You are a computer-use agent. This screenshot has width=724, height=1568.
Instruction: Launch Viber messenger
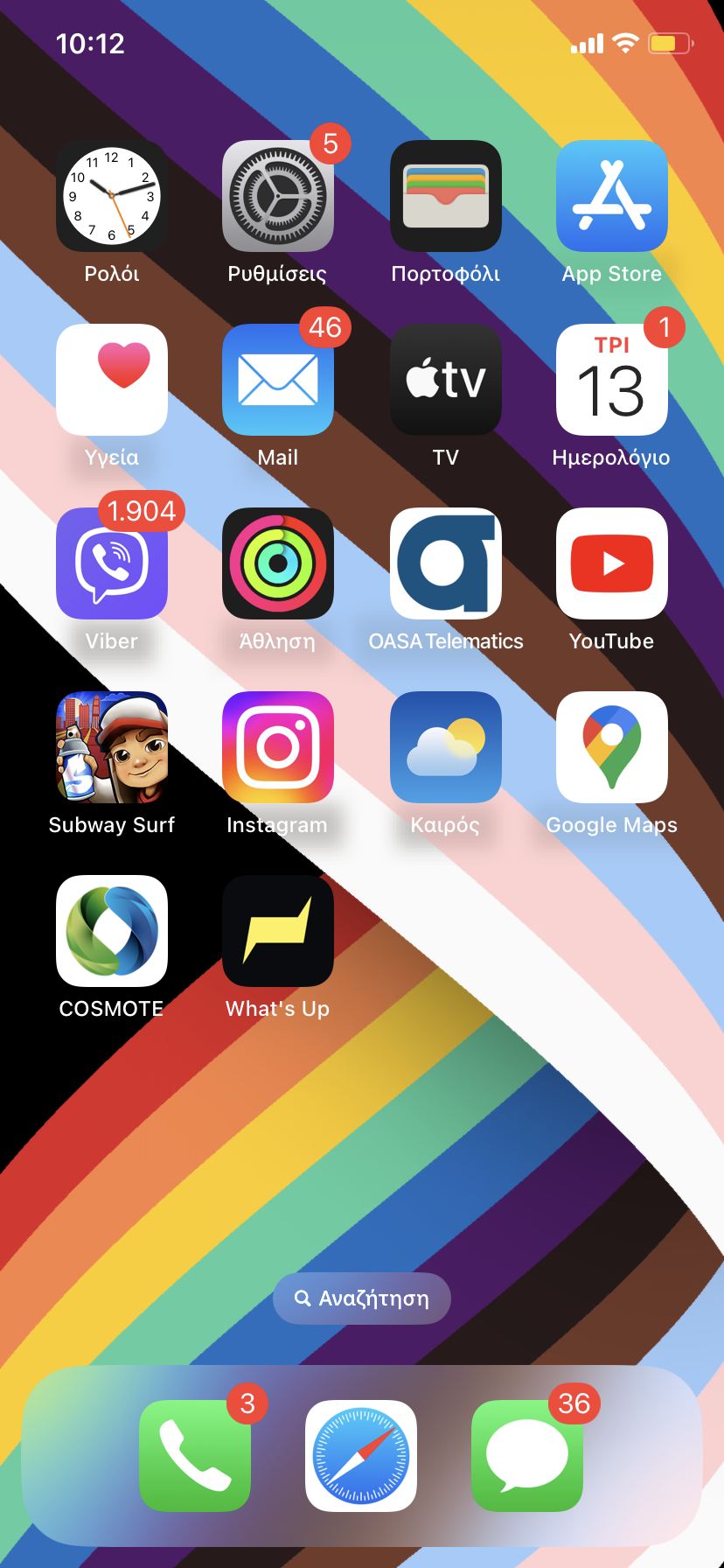(112, 563)
